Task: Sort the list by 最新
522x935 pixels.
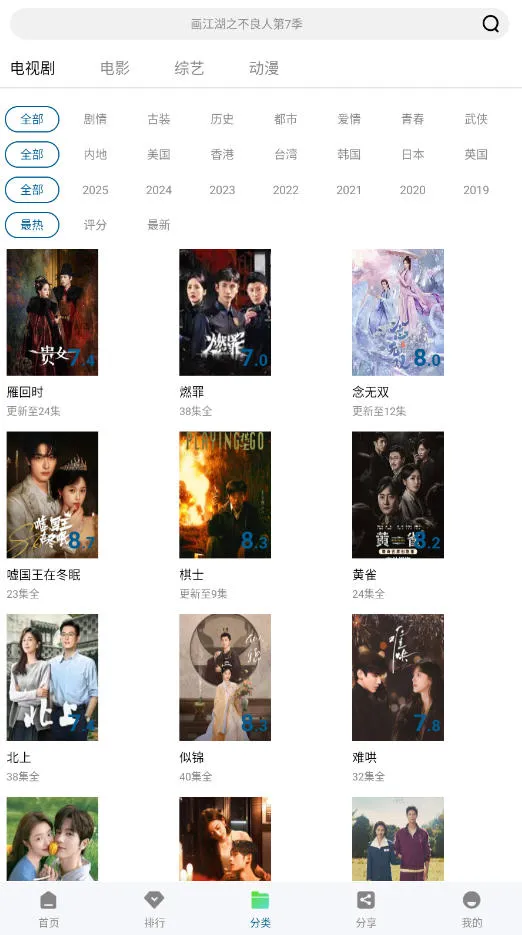Action: tap(159, 225)
